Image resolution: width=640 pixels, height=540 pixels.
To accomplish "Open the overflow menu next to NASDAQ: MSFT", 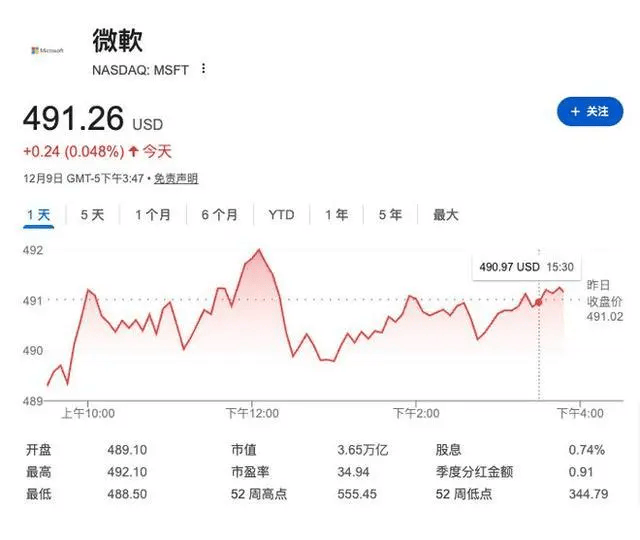I will 204,69.
